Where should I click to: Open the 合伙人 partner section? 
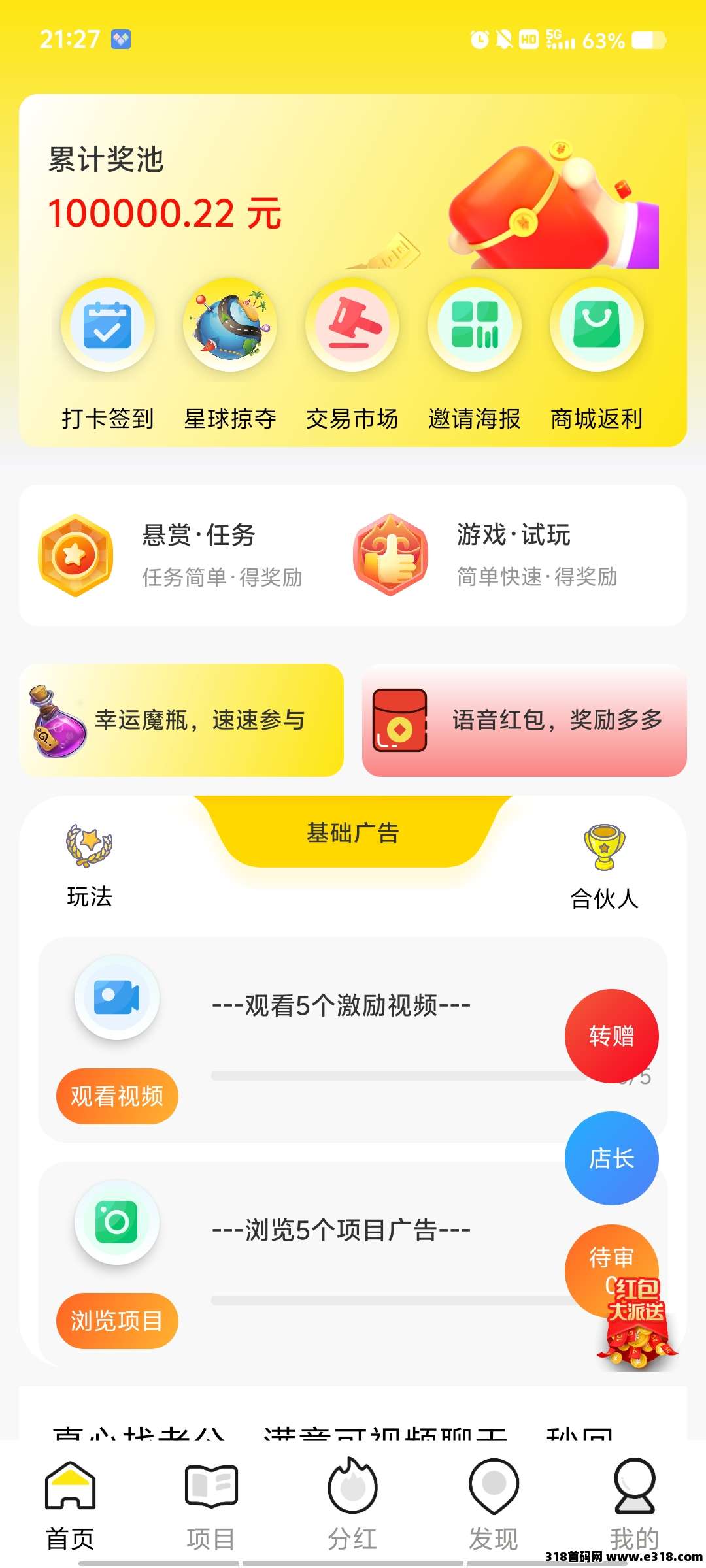tap(604, 867)
